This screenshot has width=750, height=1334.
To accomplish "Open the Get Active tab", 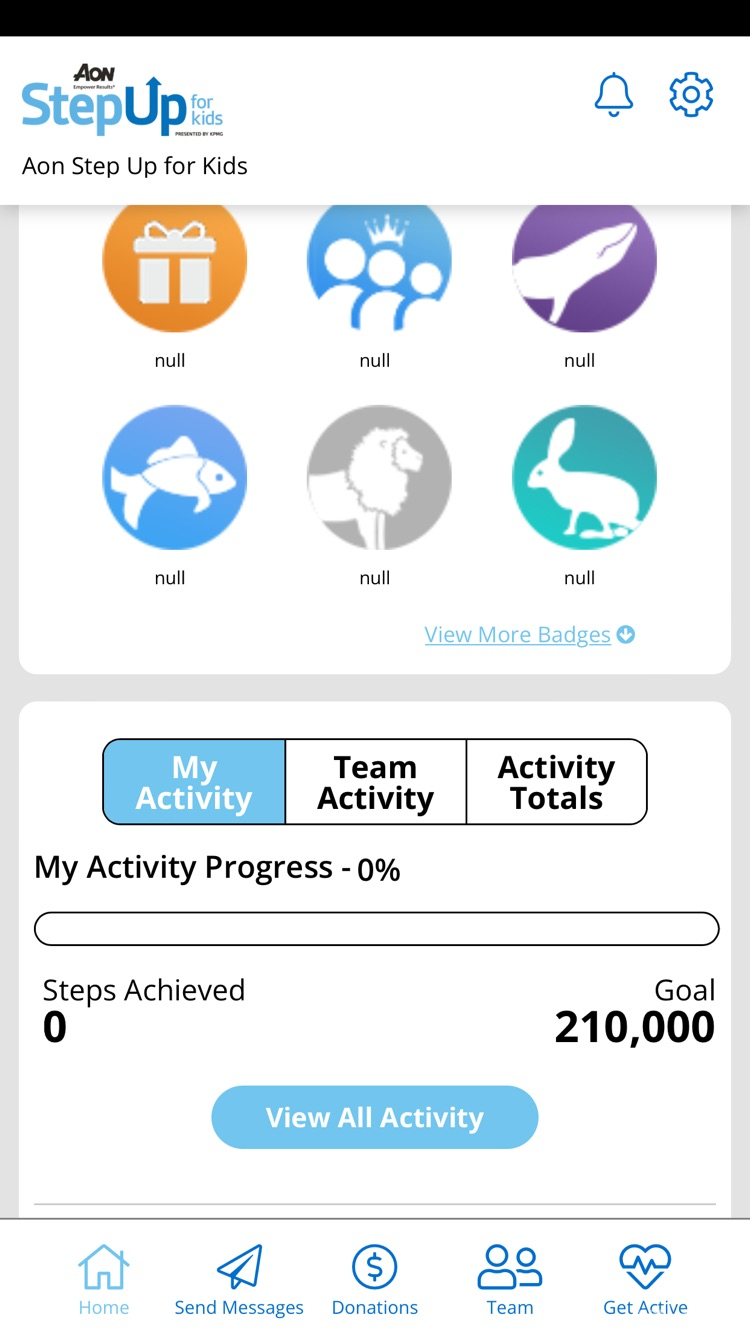I will (x=645, y=1279).
